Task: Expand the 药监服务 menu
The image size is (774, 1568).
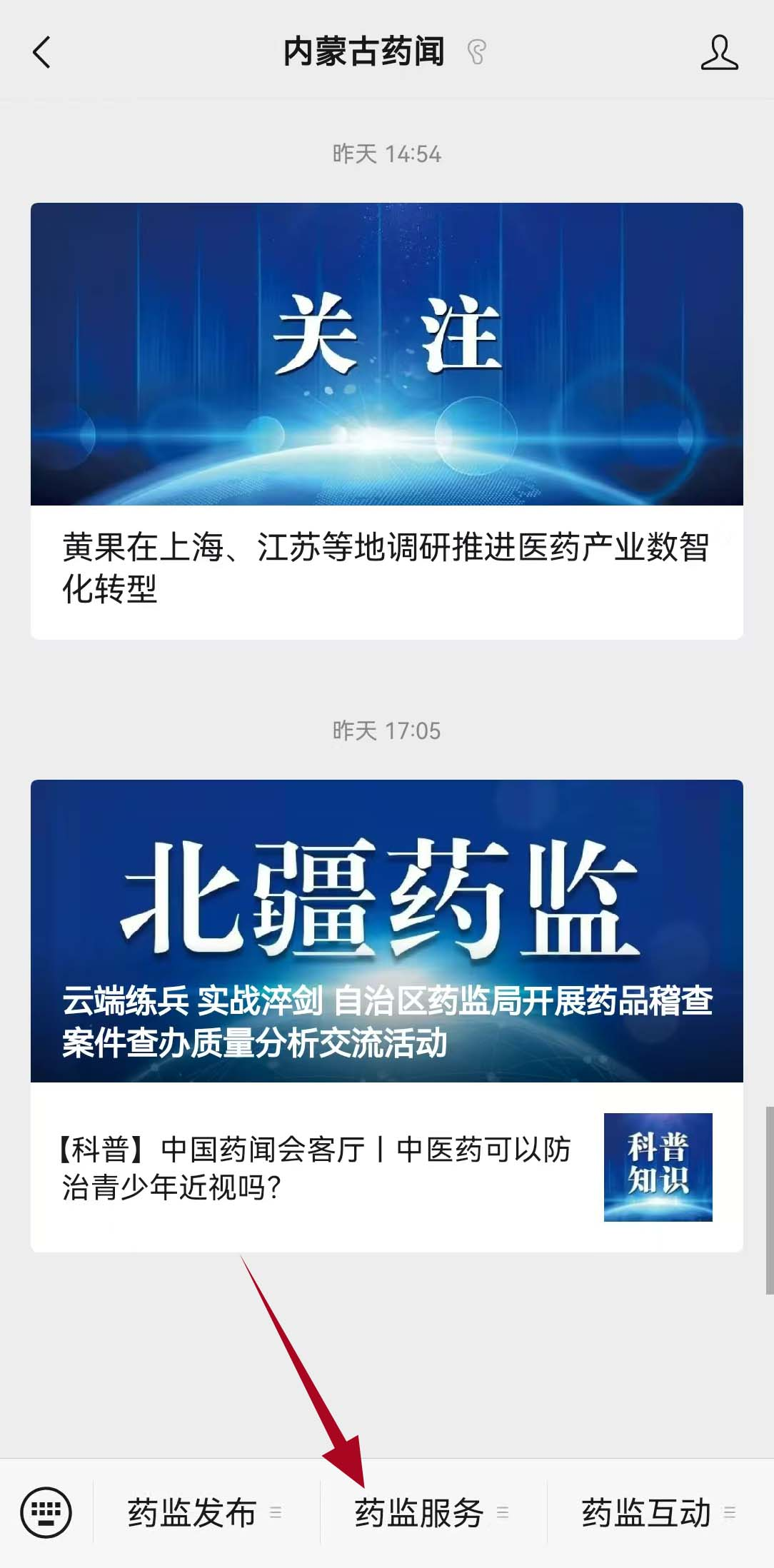Action: coord(431,1512)
